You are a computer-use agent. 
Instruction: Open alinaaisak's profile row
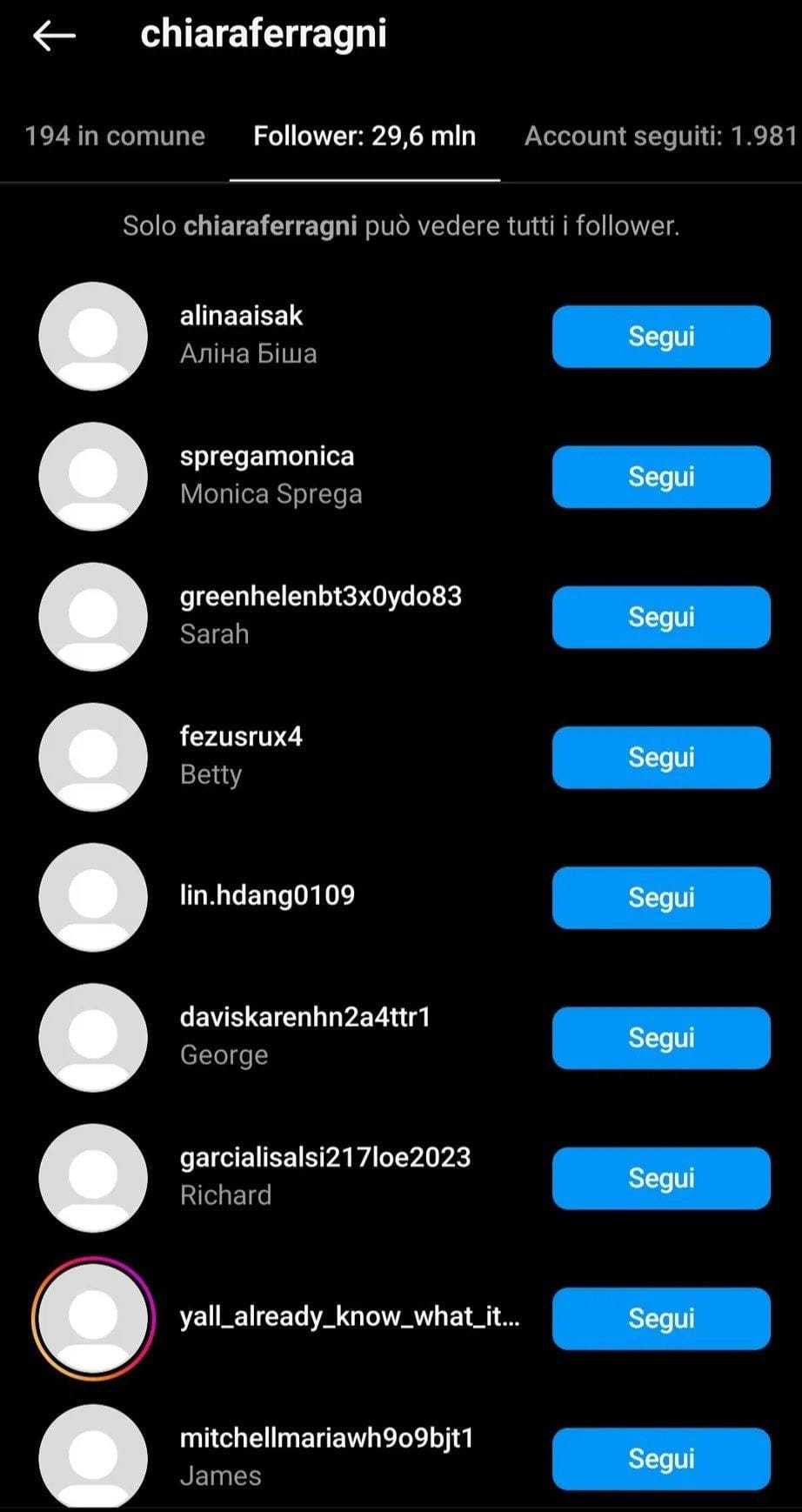[x=248, y=334]
